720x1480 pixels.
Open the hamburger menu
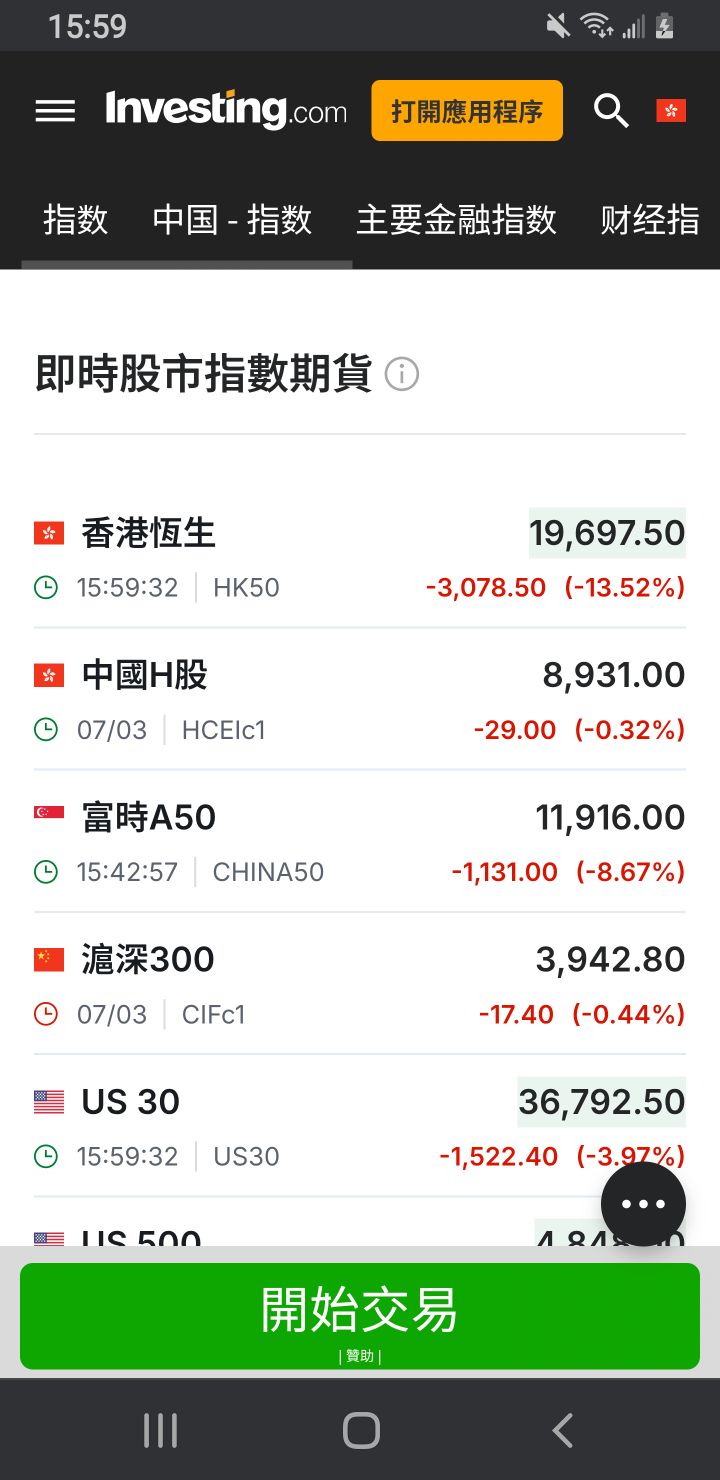55,111
